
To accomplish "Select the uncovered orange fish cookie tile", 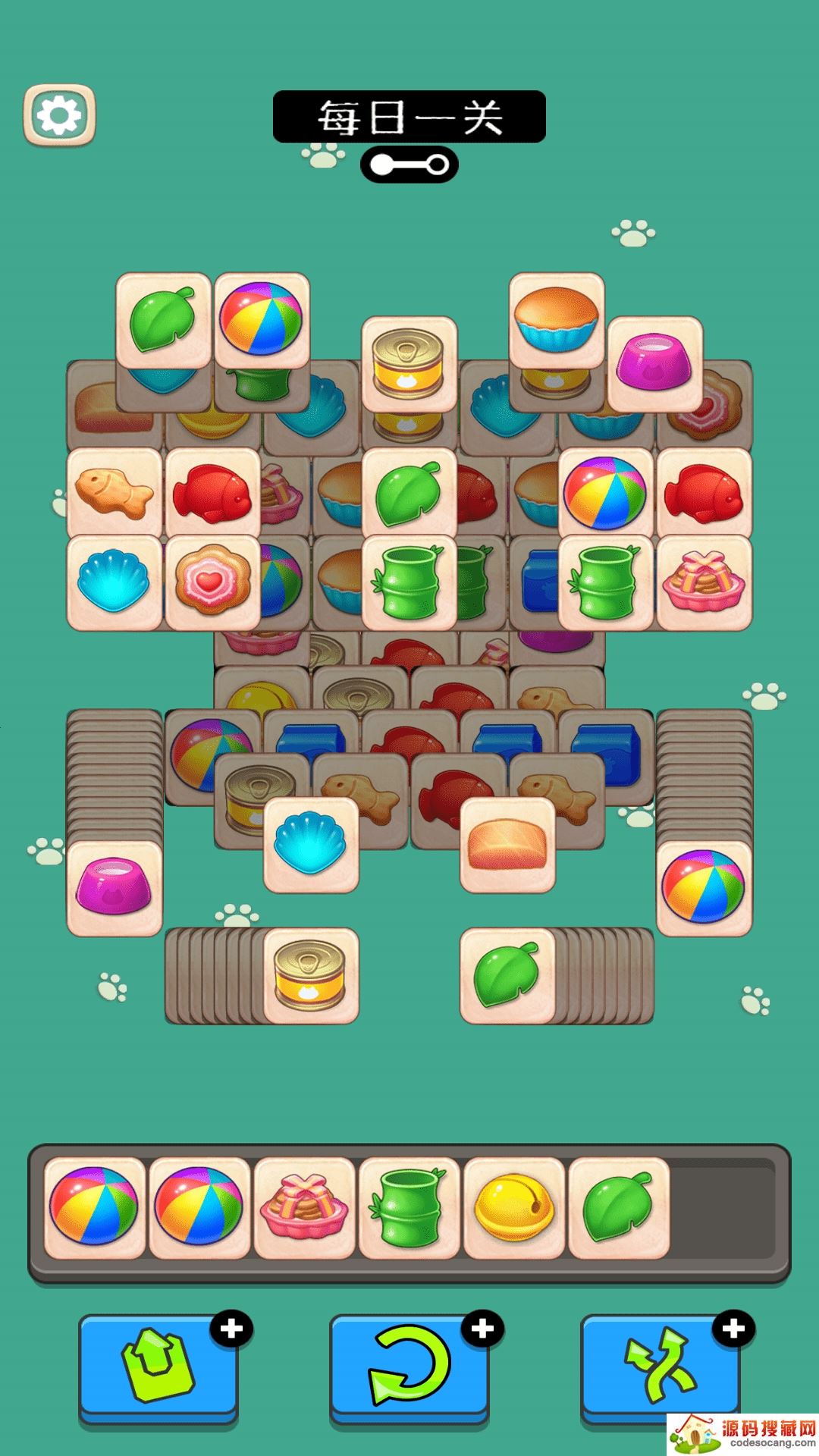I will point(114,494).
